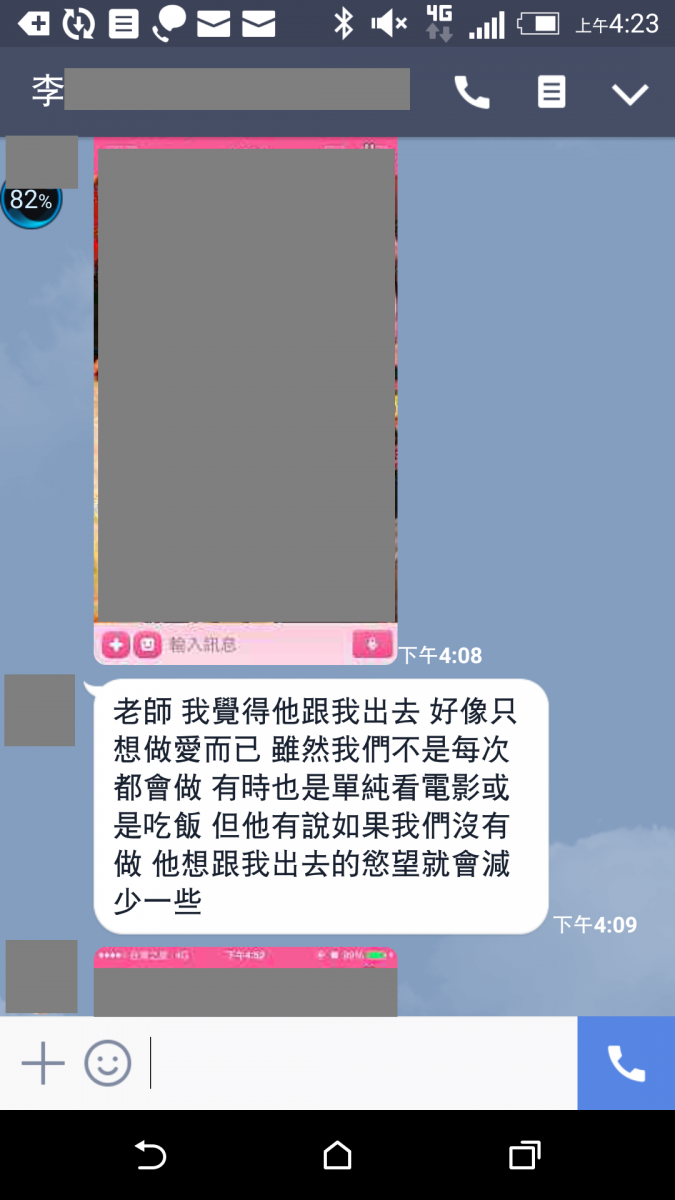Focus the message input field
The width and height of the screenshot is (675, 1200).
(x=360, y=1063)
